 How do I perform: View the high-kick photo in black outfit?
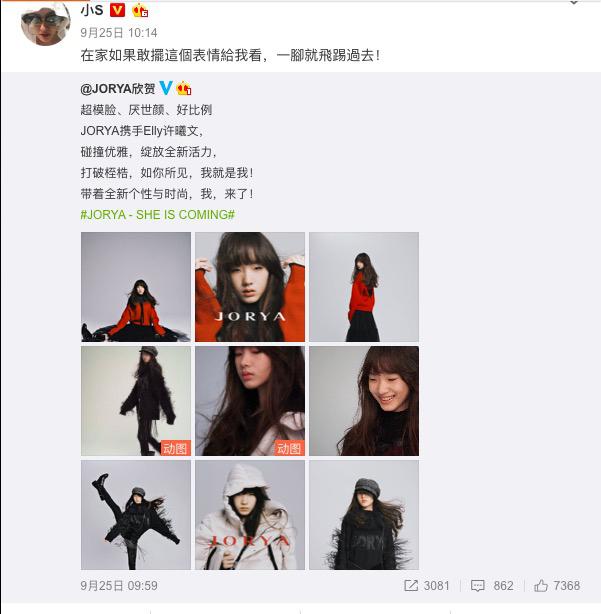(x=136, y=515)
